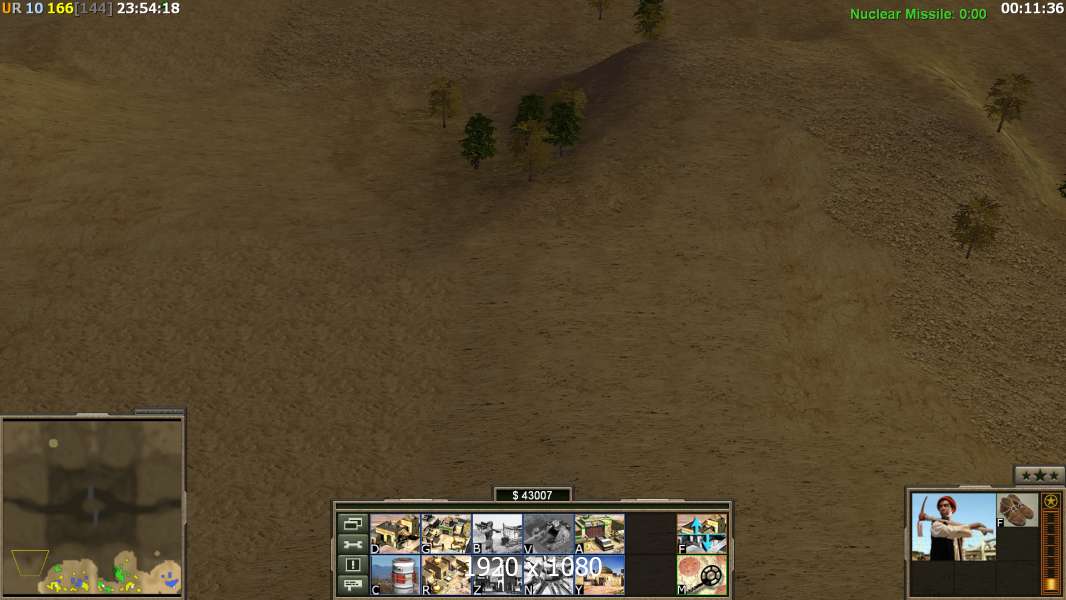Select the build option with hotkey D
The image size is (1066, 600).
[x=395, y=534]
